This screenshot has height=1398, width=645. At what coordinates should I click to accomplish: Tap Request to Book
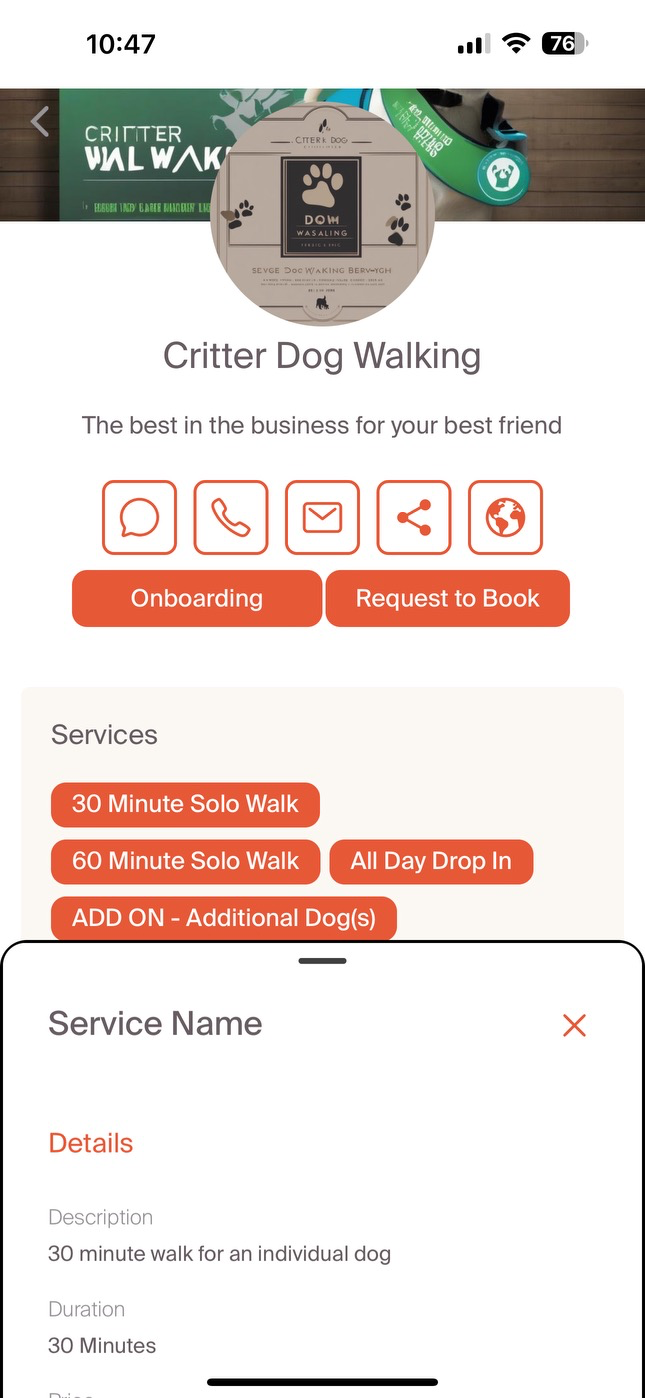(447, 599)
